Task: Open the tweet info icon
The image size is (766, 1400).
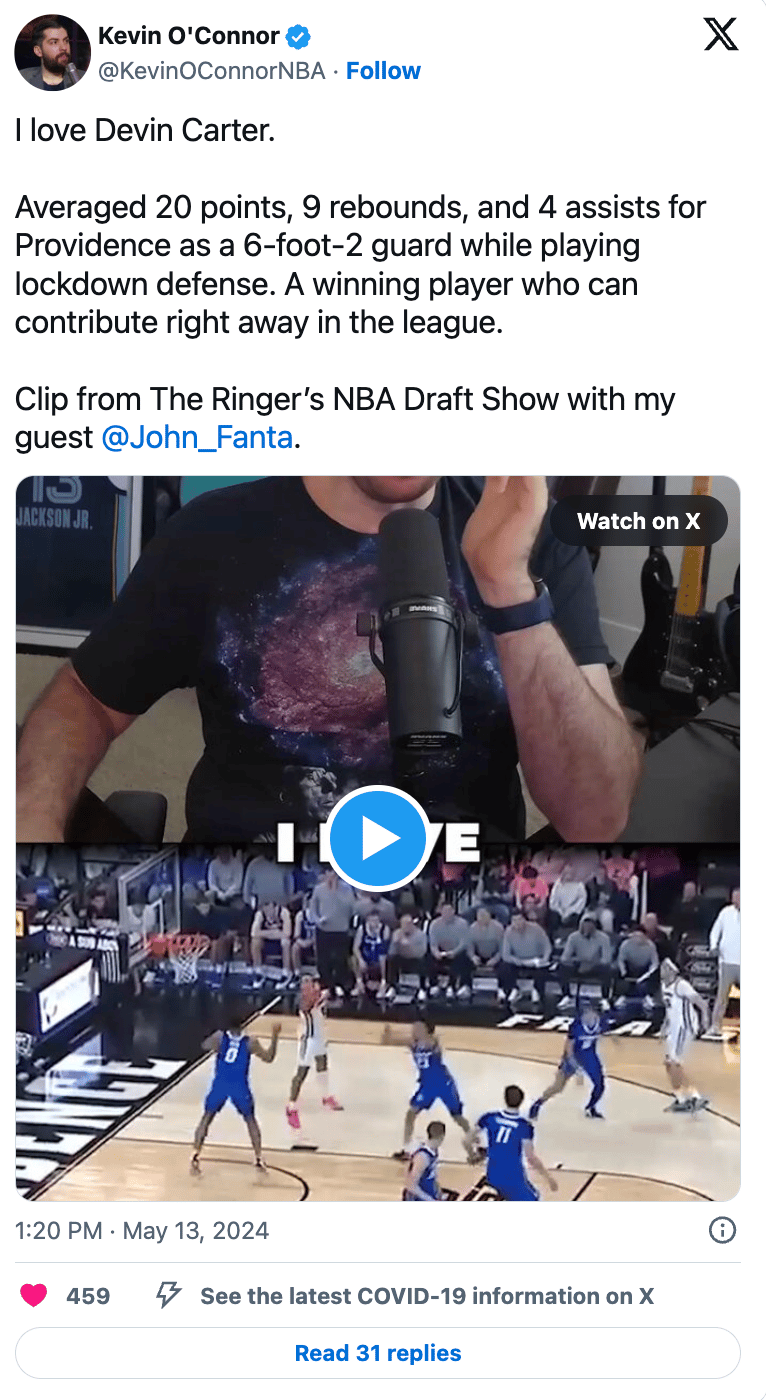Action: tap(722, 1230)
